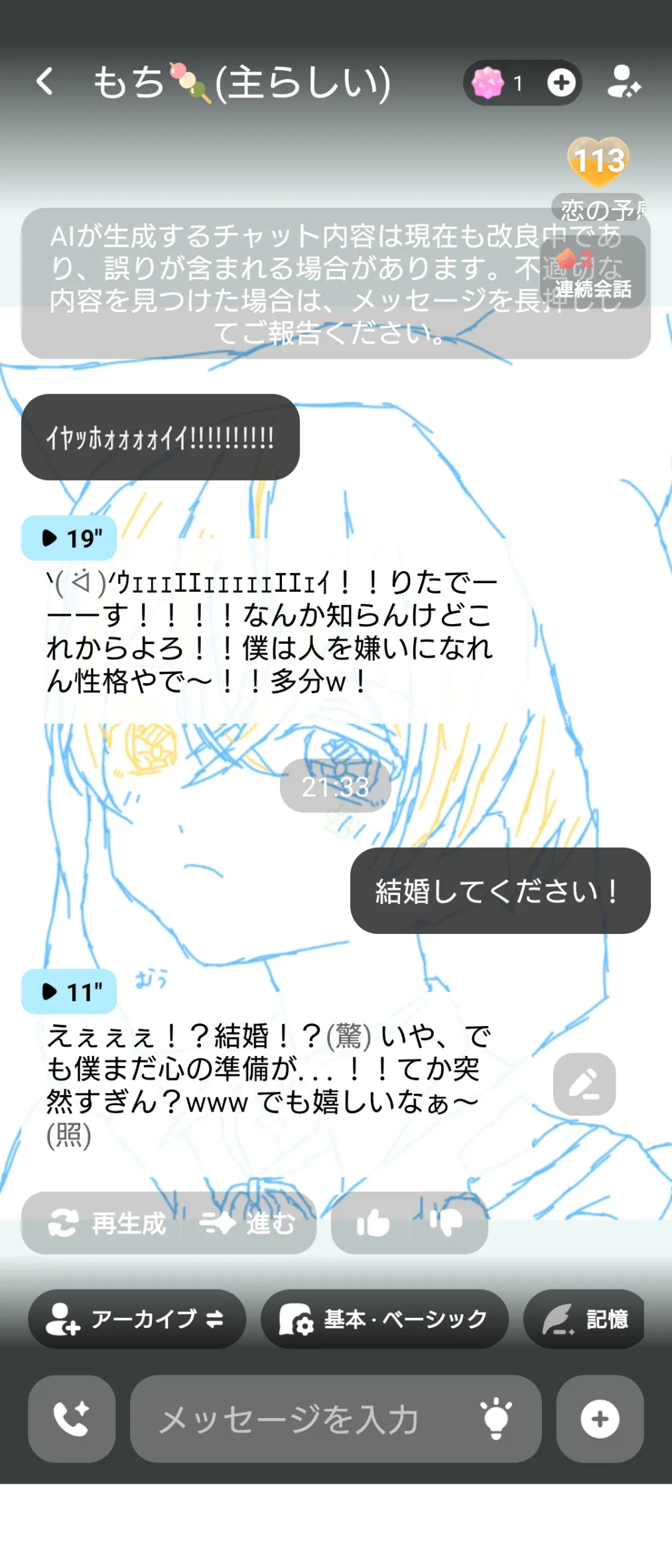Start a voice call with the character

coord(72,1419)
